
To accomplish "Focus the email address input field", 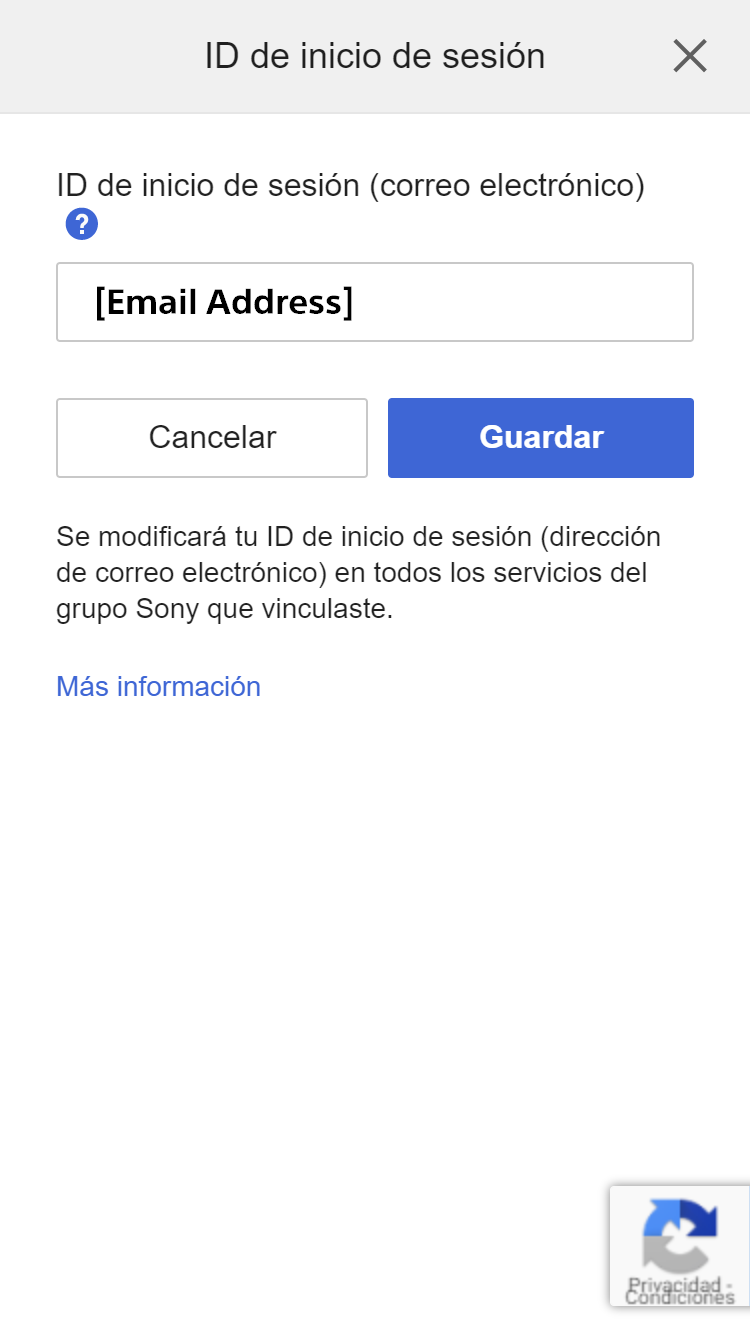I will (x=374, y=302).
